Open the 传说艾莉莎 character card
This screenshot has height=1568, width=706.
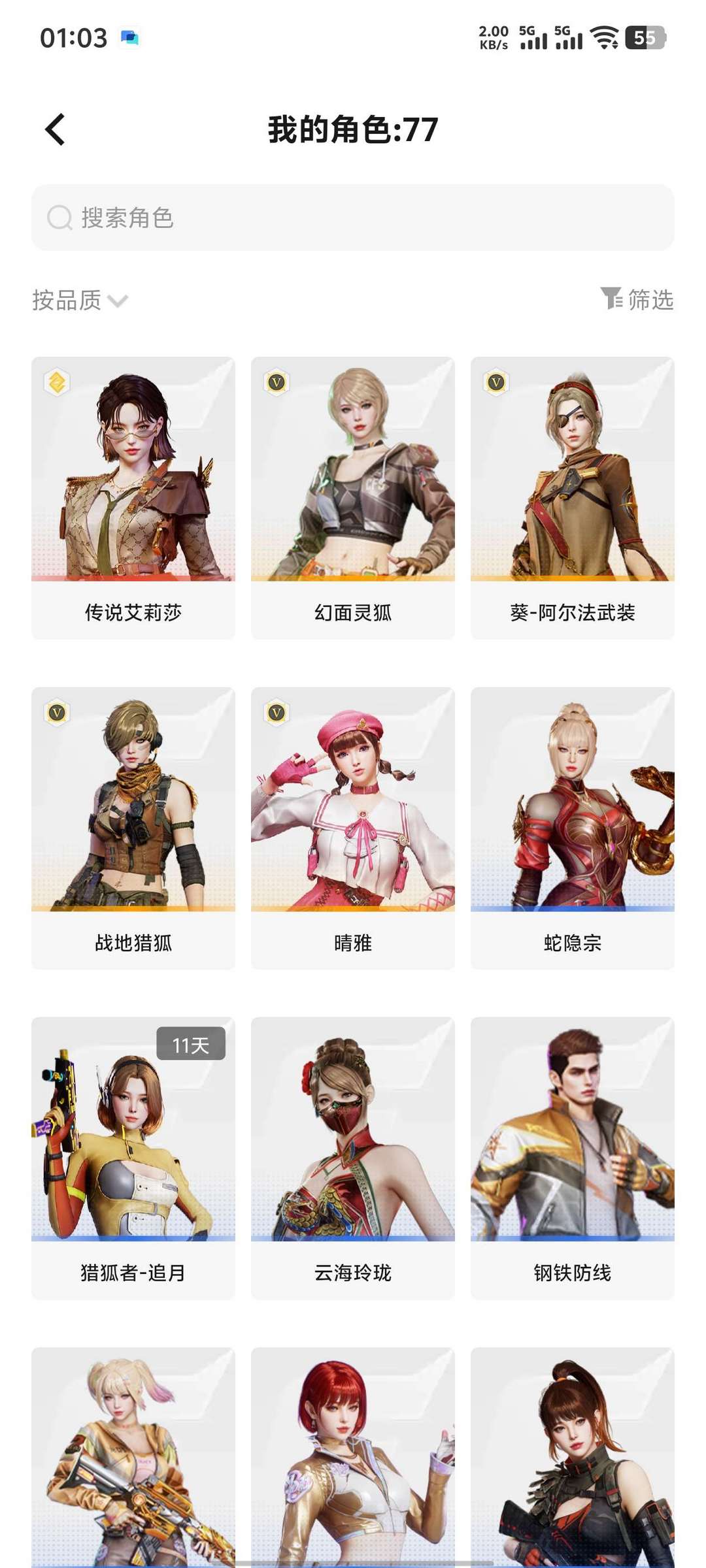click(133, 497)
